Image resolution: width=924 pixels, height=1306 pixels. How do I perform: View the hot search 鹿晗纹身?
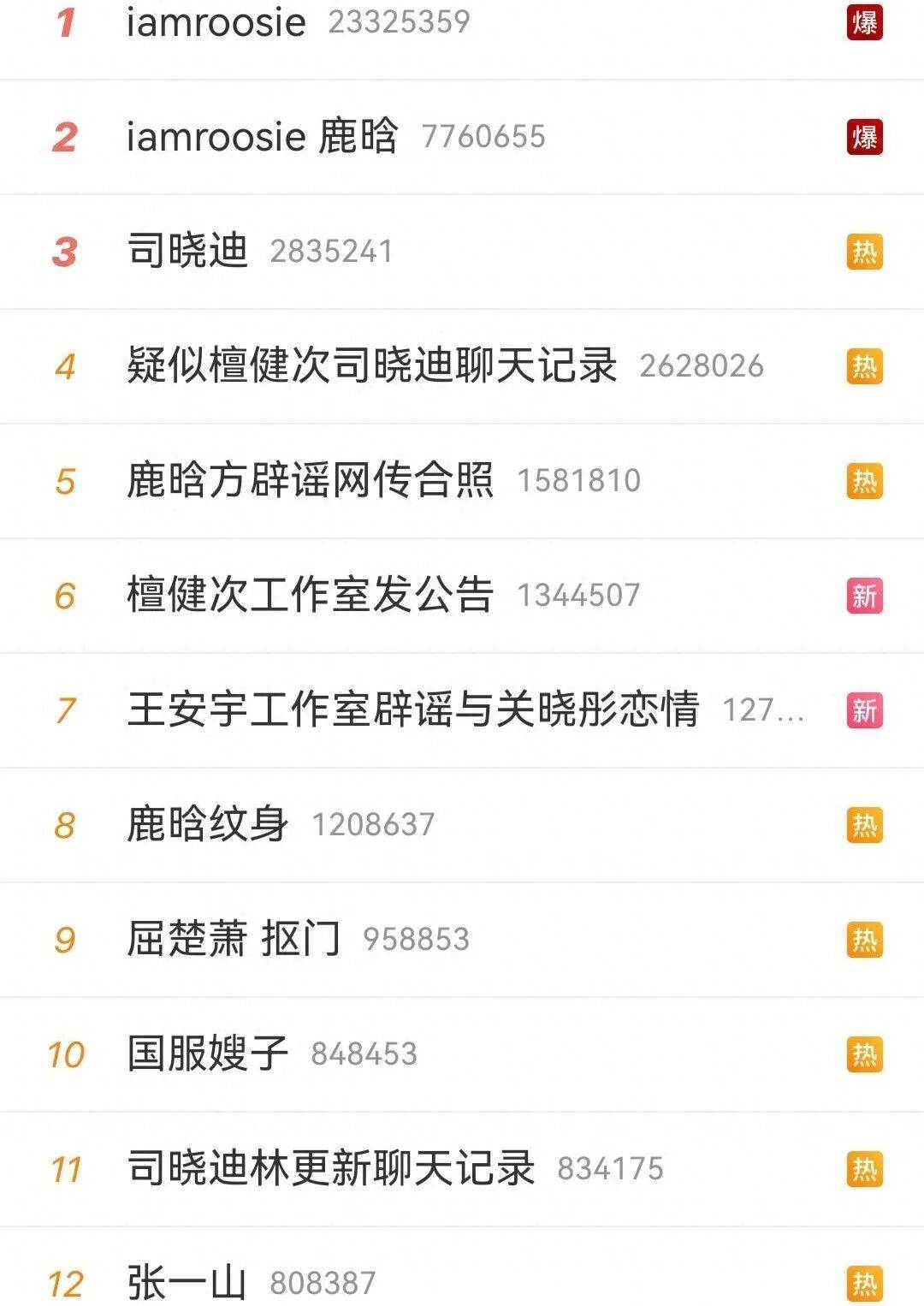207,825
